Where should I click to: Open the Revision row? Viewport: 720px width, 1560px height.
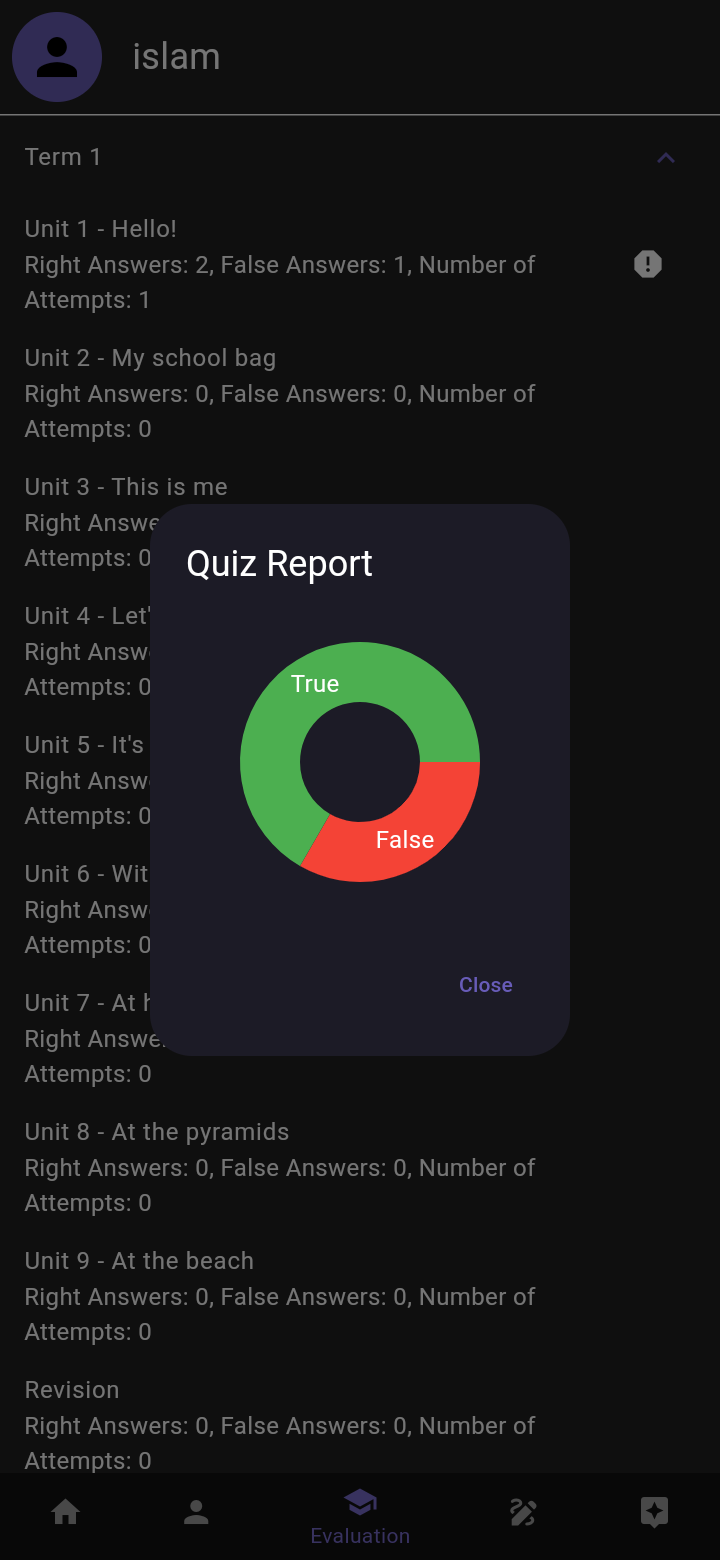(x=280, y=1424)
